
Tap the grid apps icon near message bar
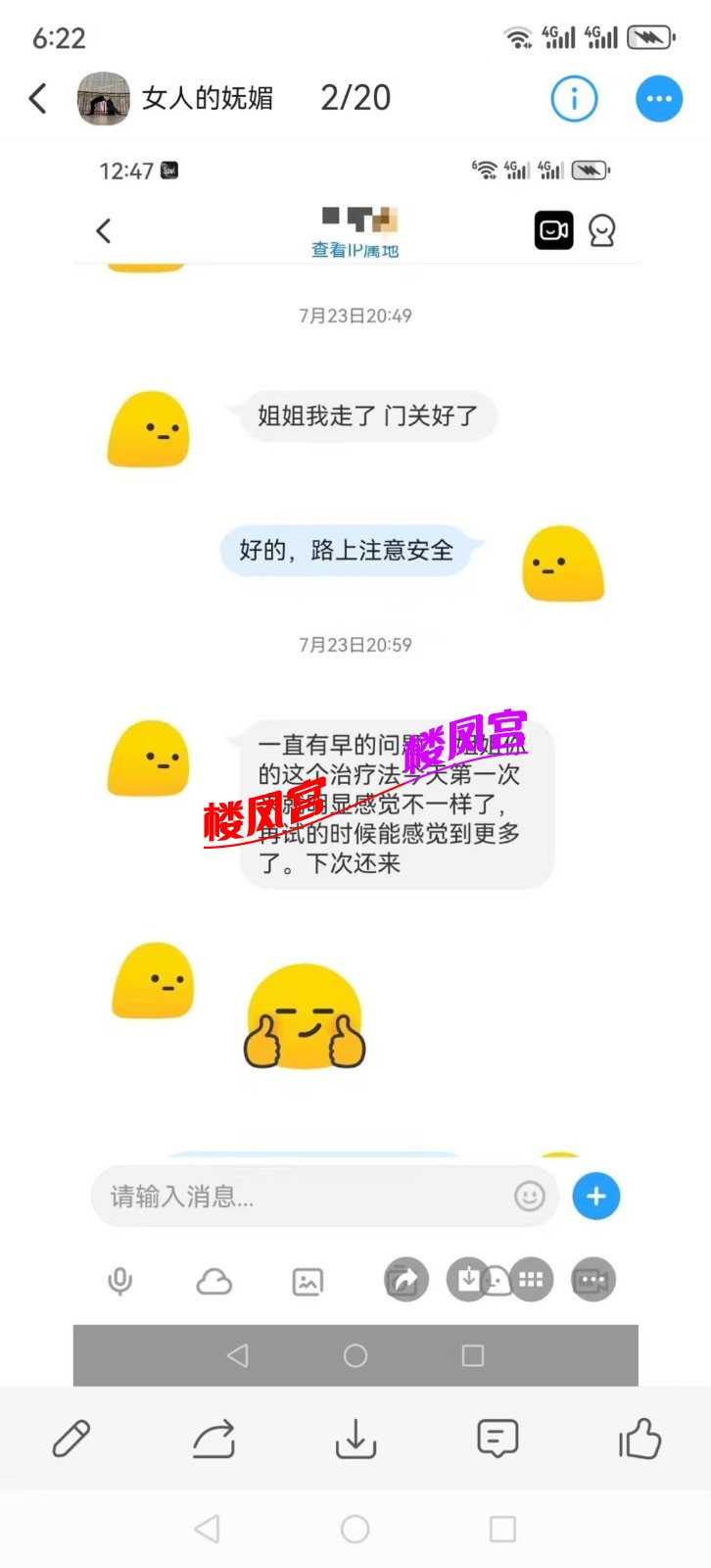(x=530, y=1280)
